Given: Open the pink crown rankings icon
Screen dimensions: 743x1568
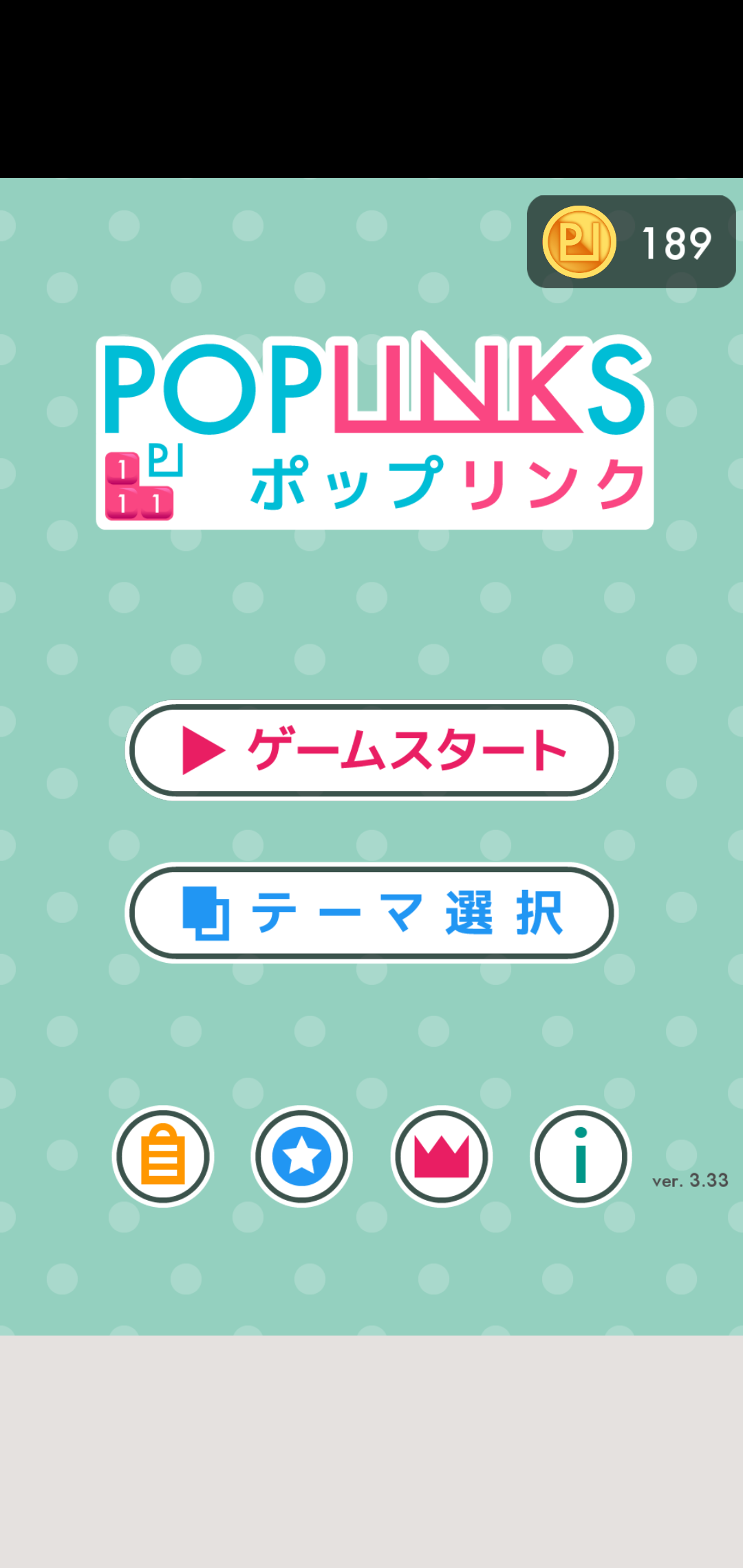Looking at the screenshot, I should pos(442,1157).
